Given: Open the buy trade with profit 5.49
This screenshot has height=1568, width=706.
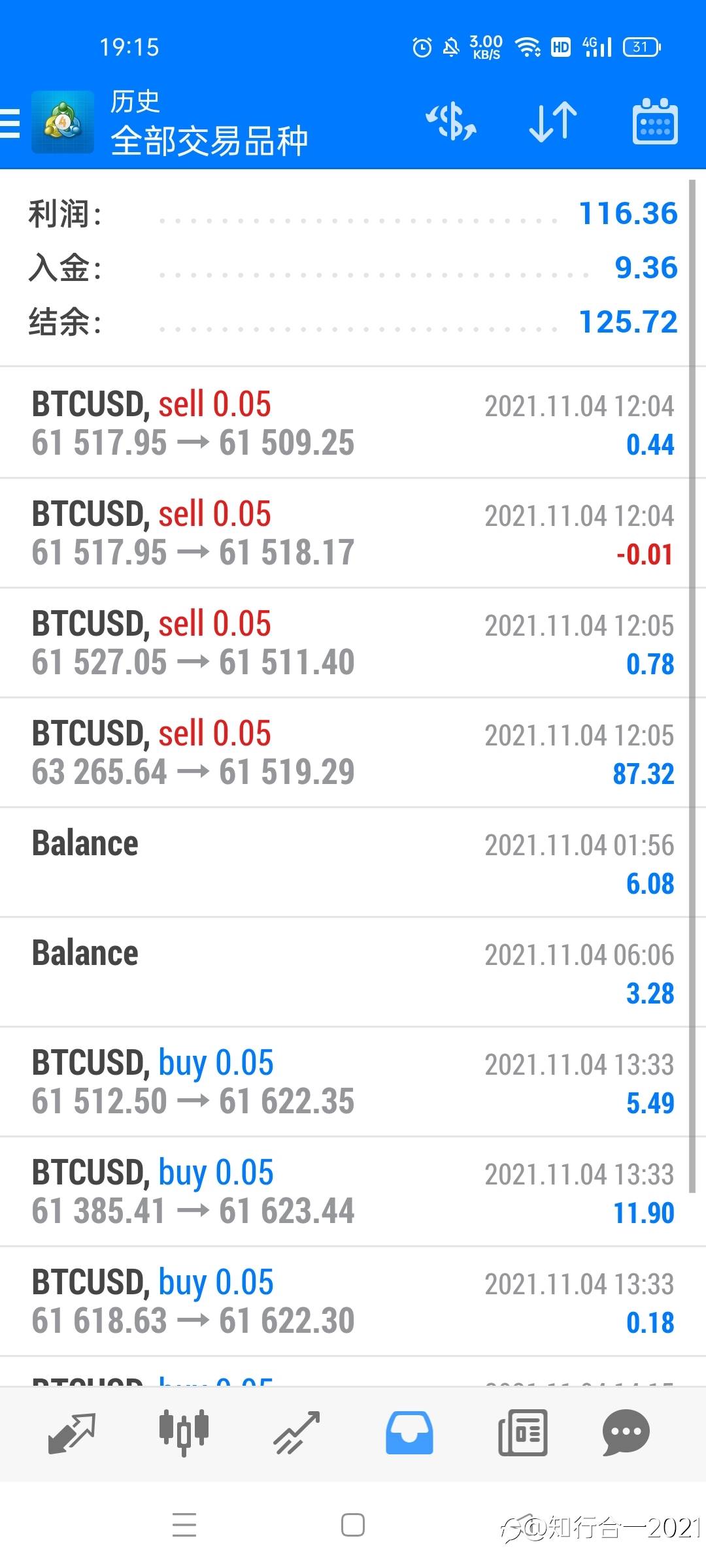Looking at the screenshot, I should pos(345,1082).
